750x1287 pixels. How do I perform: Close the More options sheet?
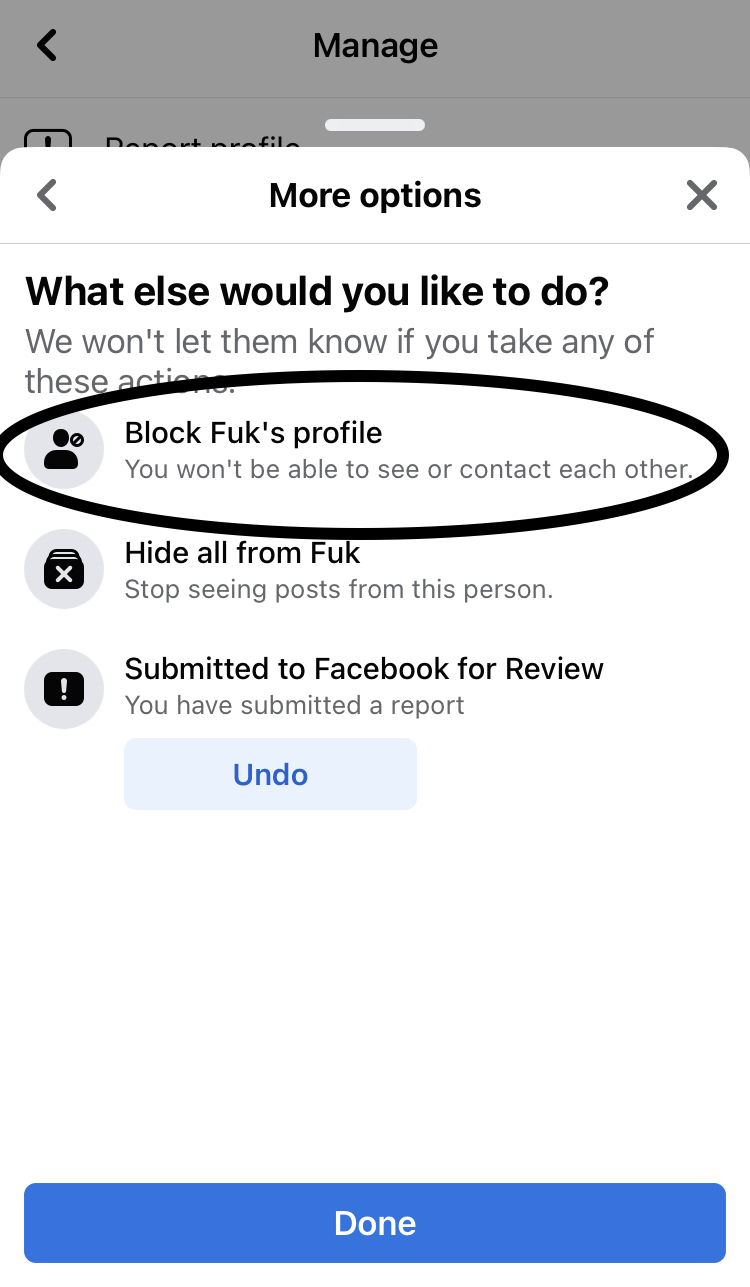[x=702, y=195]
